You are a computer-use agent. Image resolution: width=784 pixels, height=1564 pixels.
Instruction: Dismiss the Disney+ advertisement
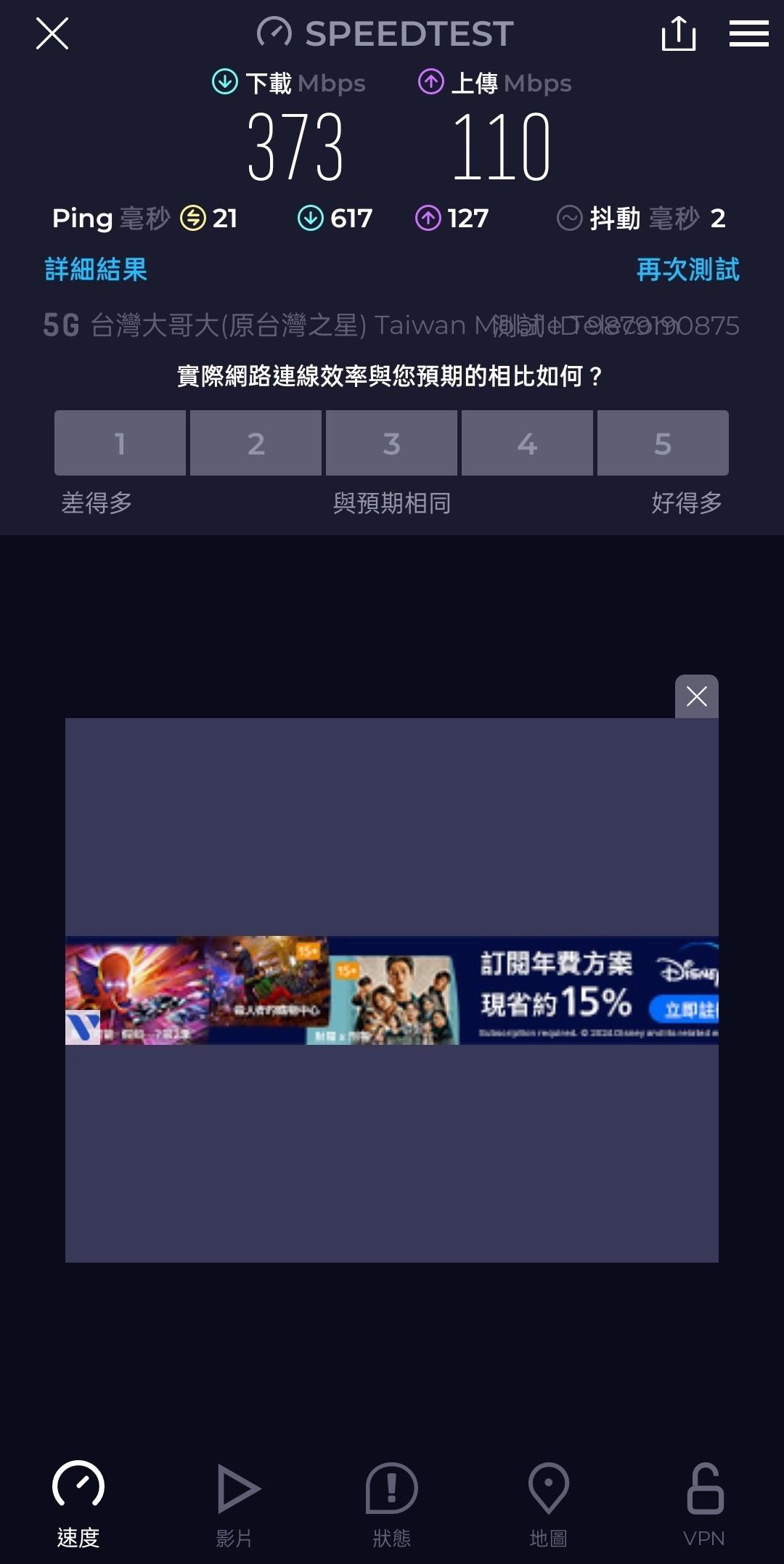pos(696,697)
